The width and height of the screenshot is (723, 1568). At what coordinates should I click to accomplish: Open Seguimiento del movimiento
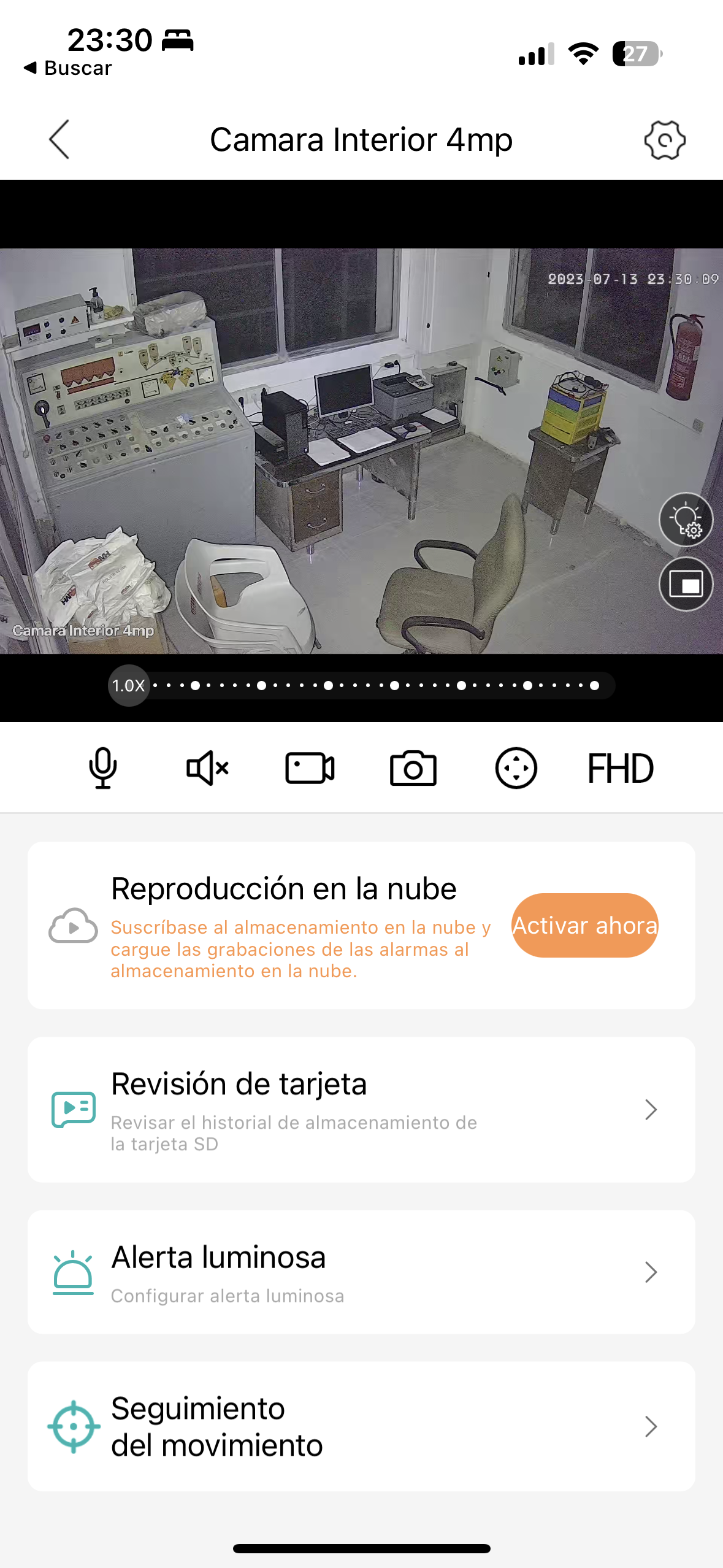pyautogui.click(x=361, y=1426)
